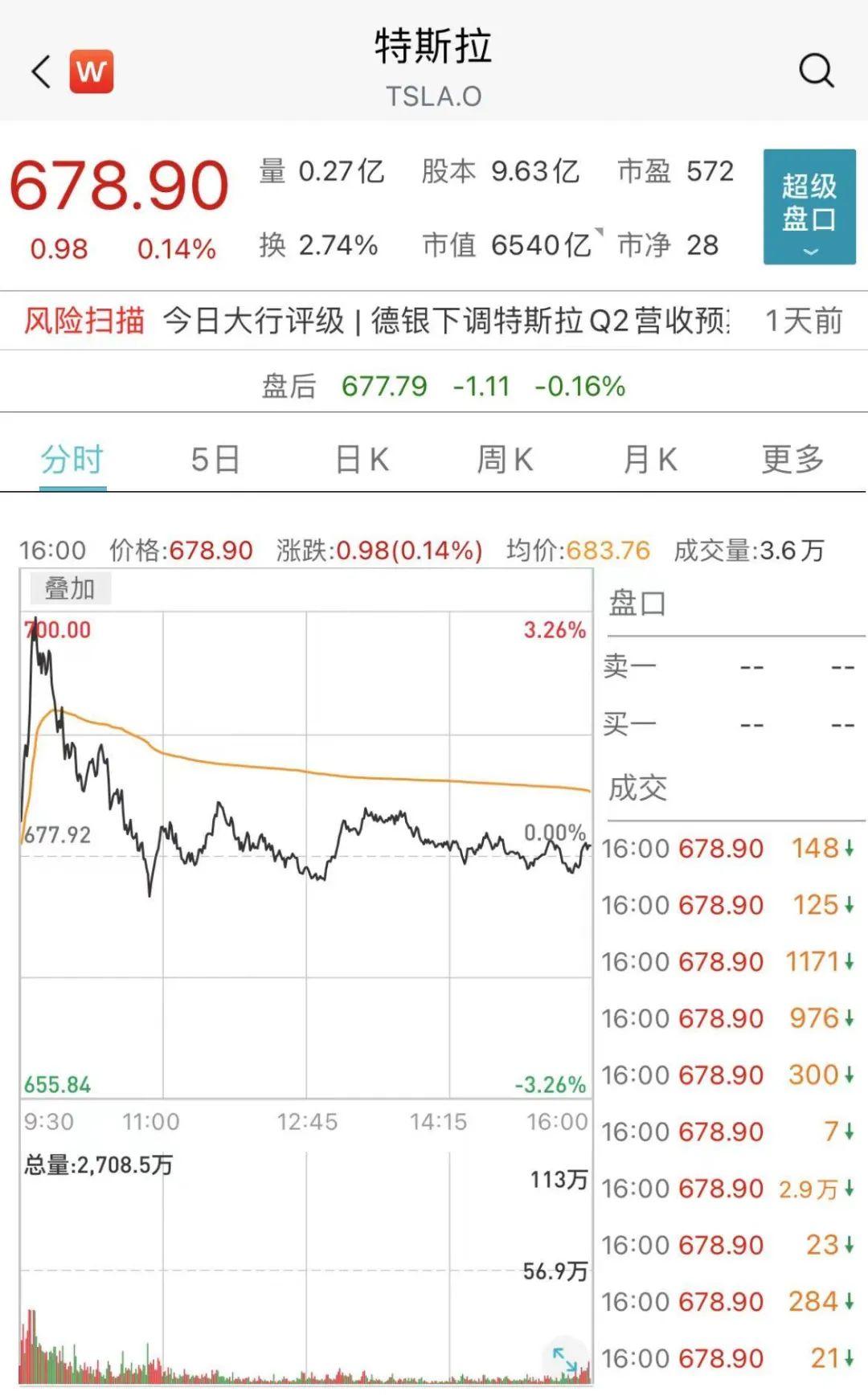The height and width of the screenshot is (1396, 868).
Task: Tap the 叠加 overlay button
Action: coord(70,588)
